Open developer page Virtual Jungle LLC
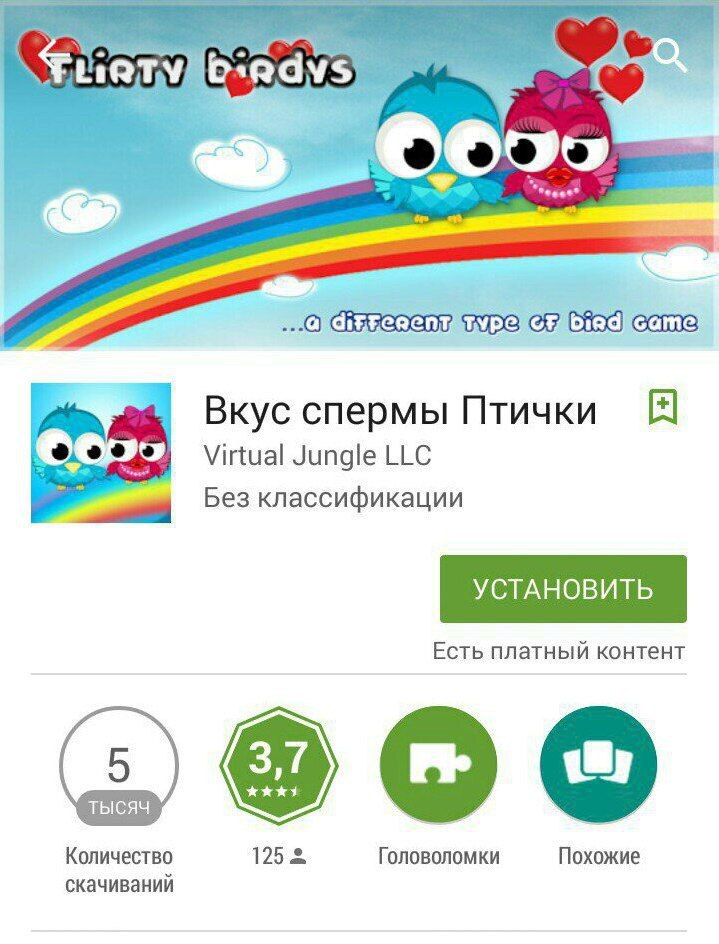 [317, 456]
